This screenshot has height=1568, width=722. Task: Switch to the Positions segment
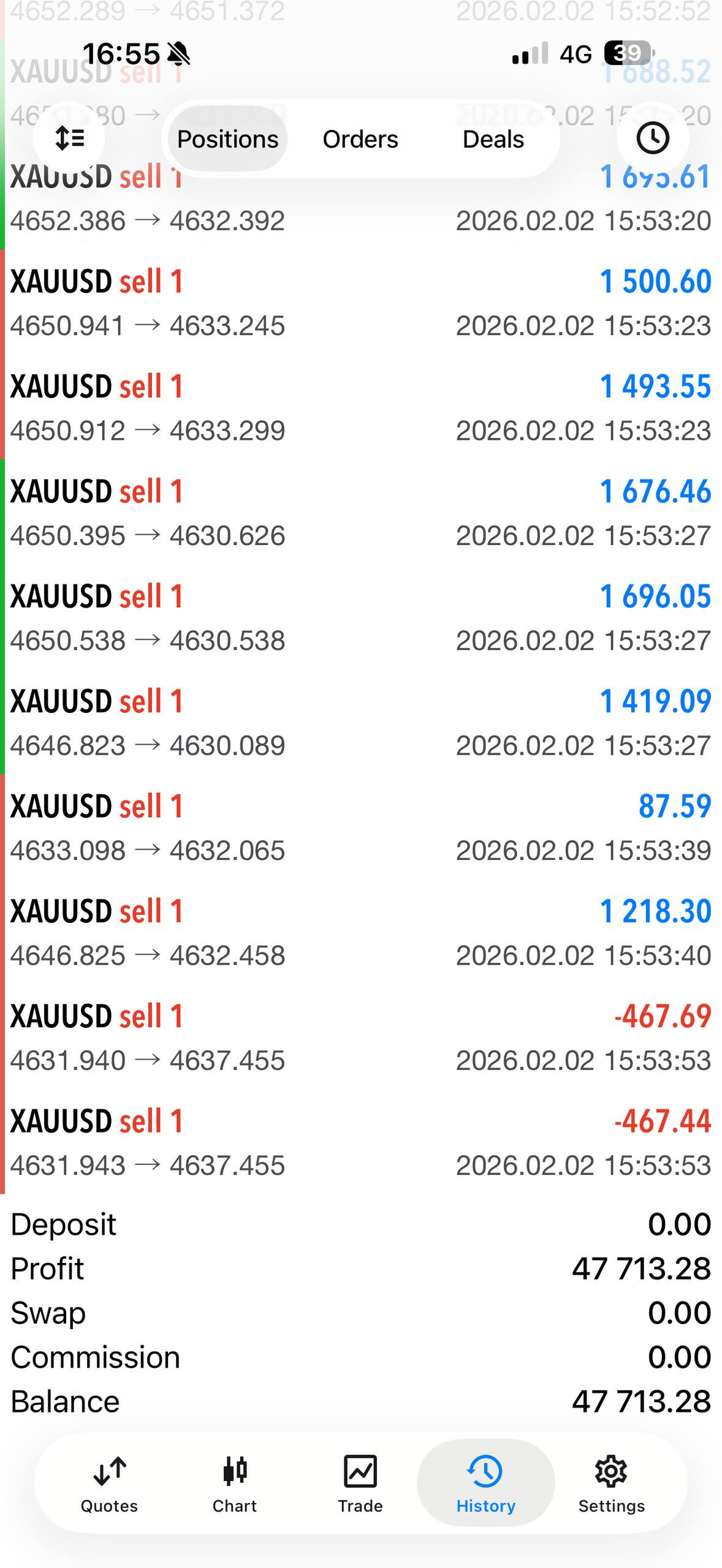coord(227,139)
